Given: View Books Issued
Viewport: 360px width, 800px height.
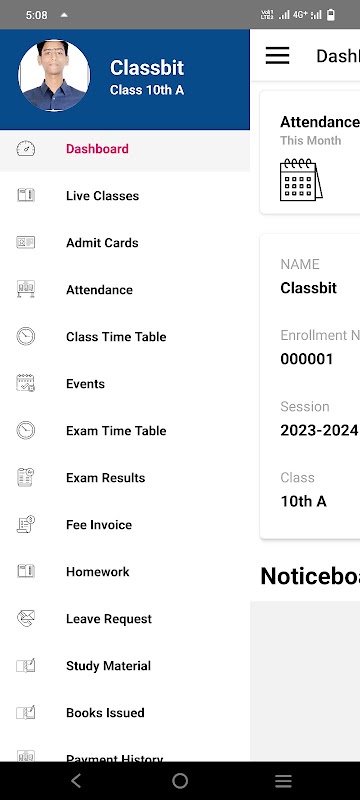Looking at the screenshot, I should tap(125, 712).
